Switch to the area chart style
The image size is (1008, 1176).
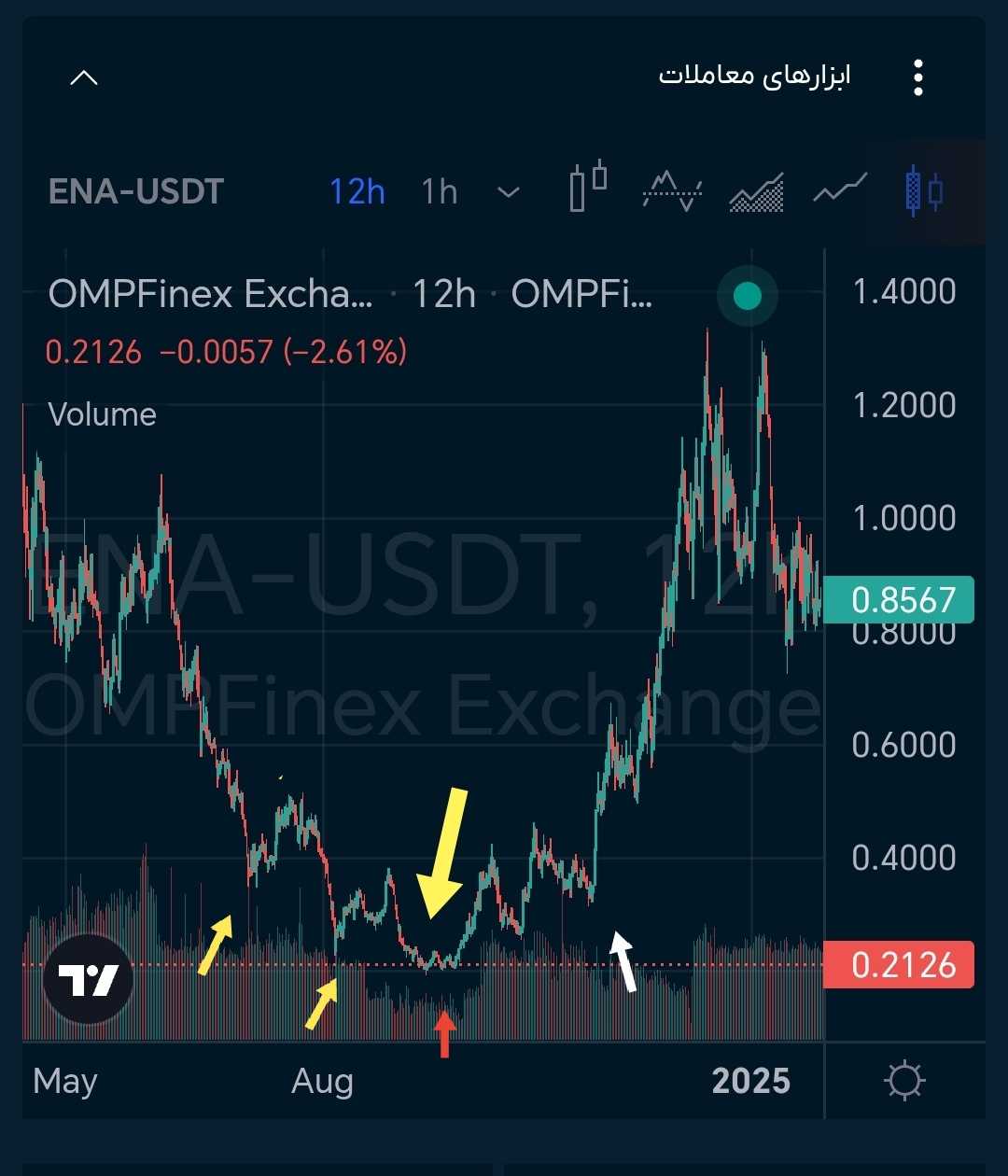[x=756, y=192]
